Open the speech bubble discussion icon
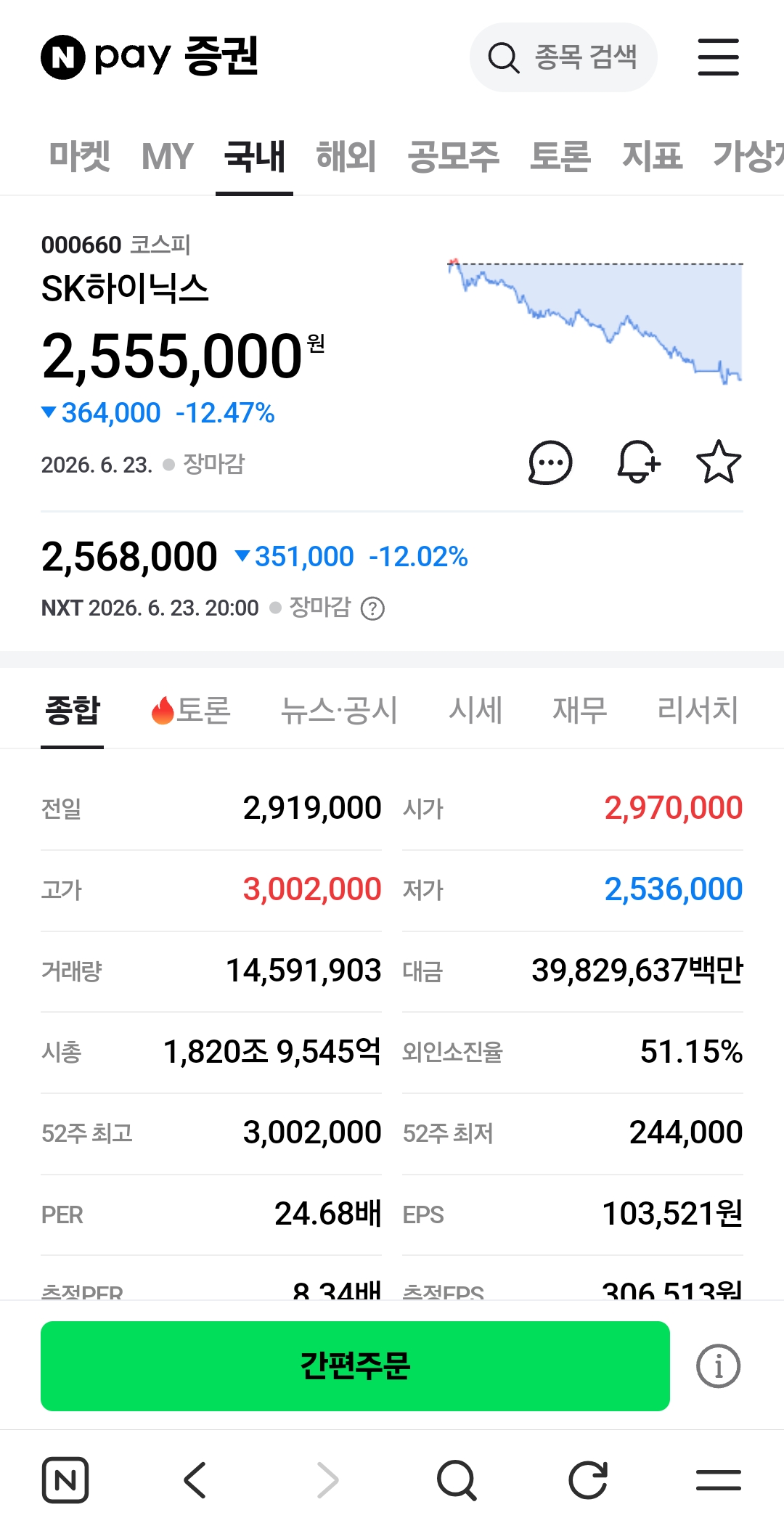The width and height of the screenshot is (784, 1531). 550,462
